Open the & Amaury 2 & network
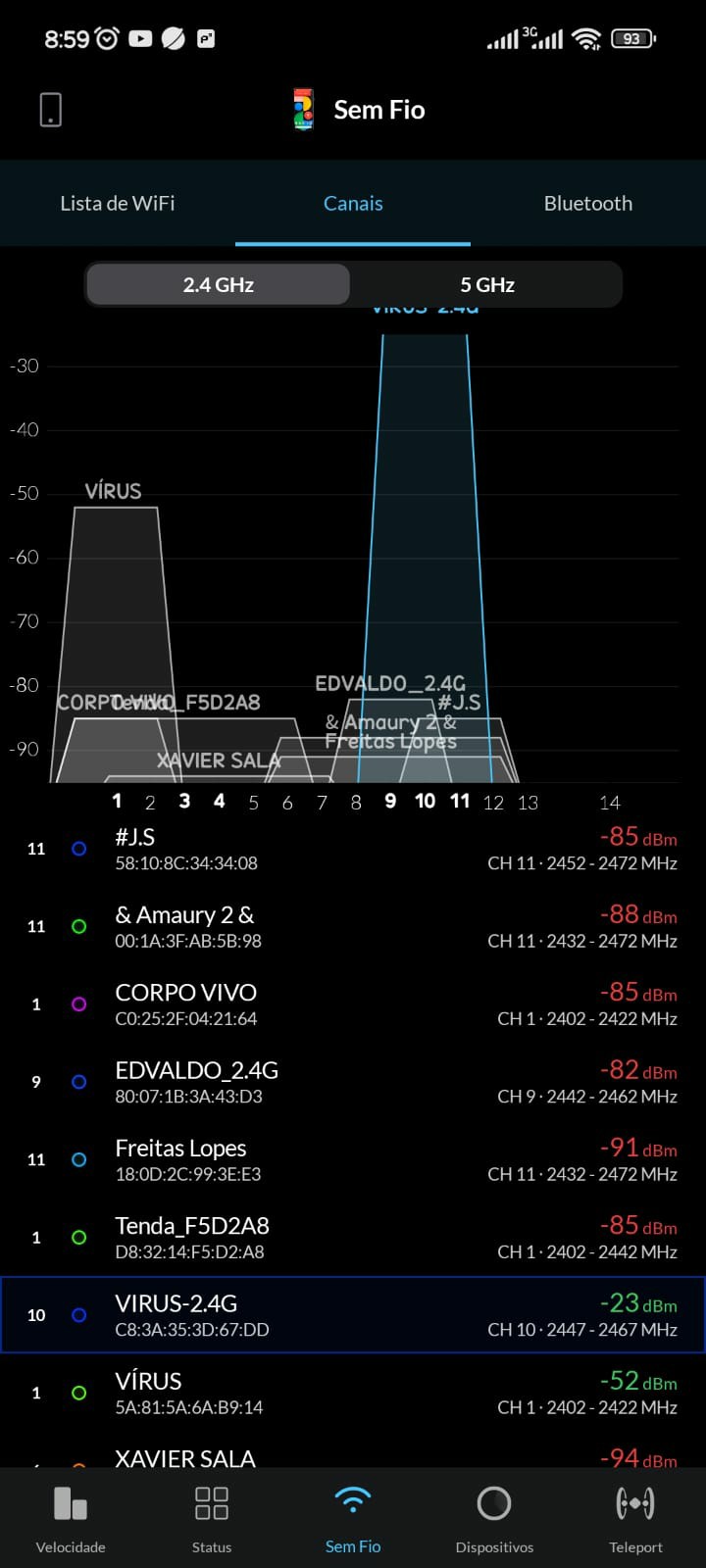The width and height of the screenshot is (706, 1568). (353, 926)
